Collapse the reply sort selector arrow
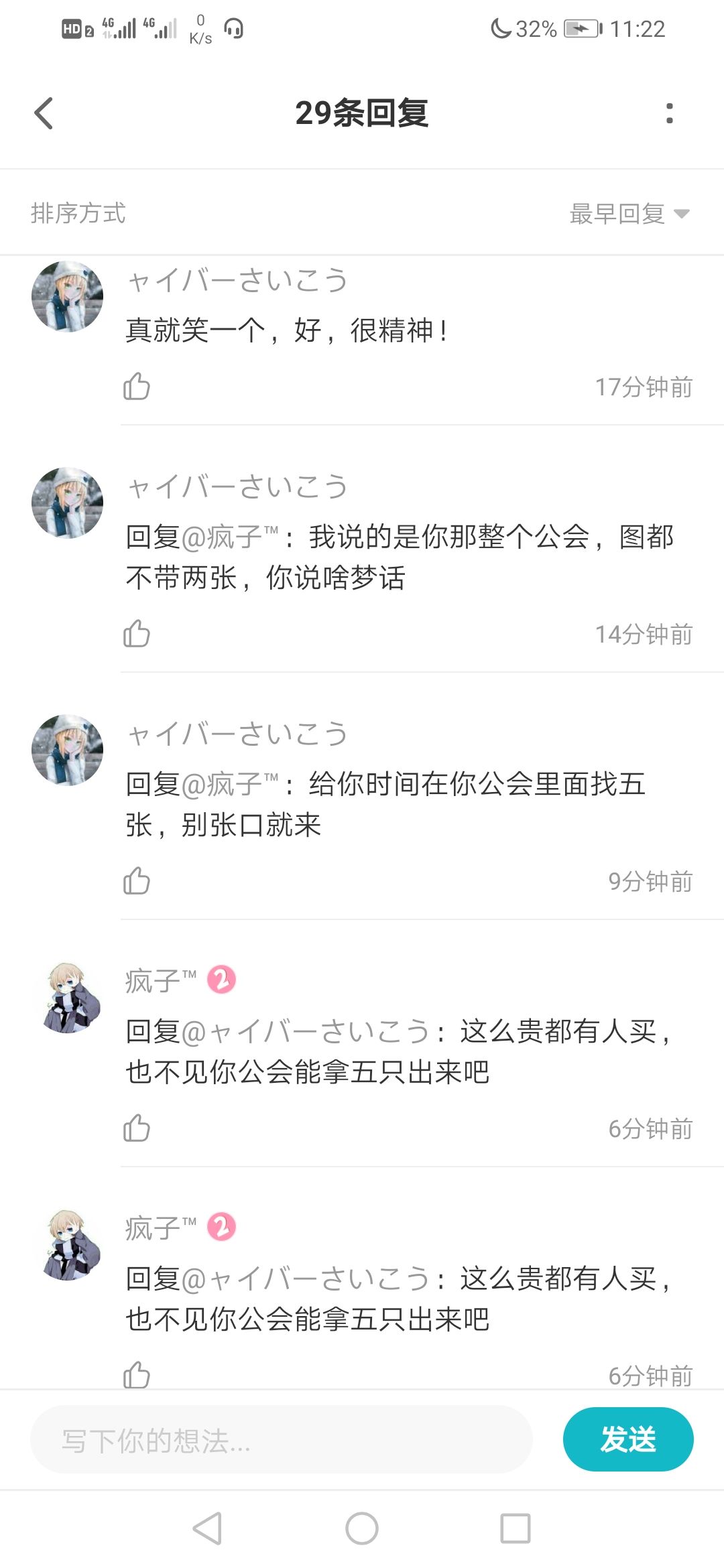724x1568 pixels. click(682, 213)
